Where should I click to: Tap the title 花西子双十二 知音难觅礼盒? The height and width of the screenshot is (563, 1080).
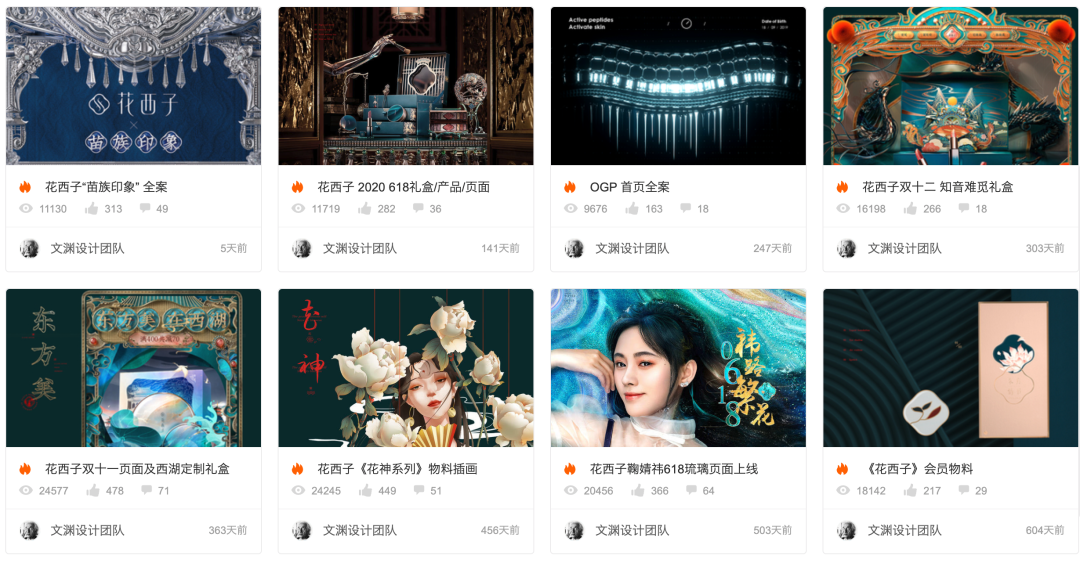coord(937,187)
